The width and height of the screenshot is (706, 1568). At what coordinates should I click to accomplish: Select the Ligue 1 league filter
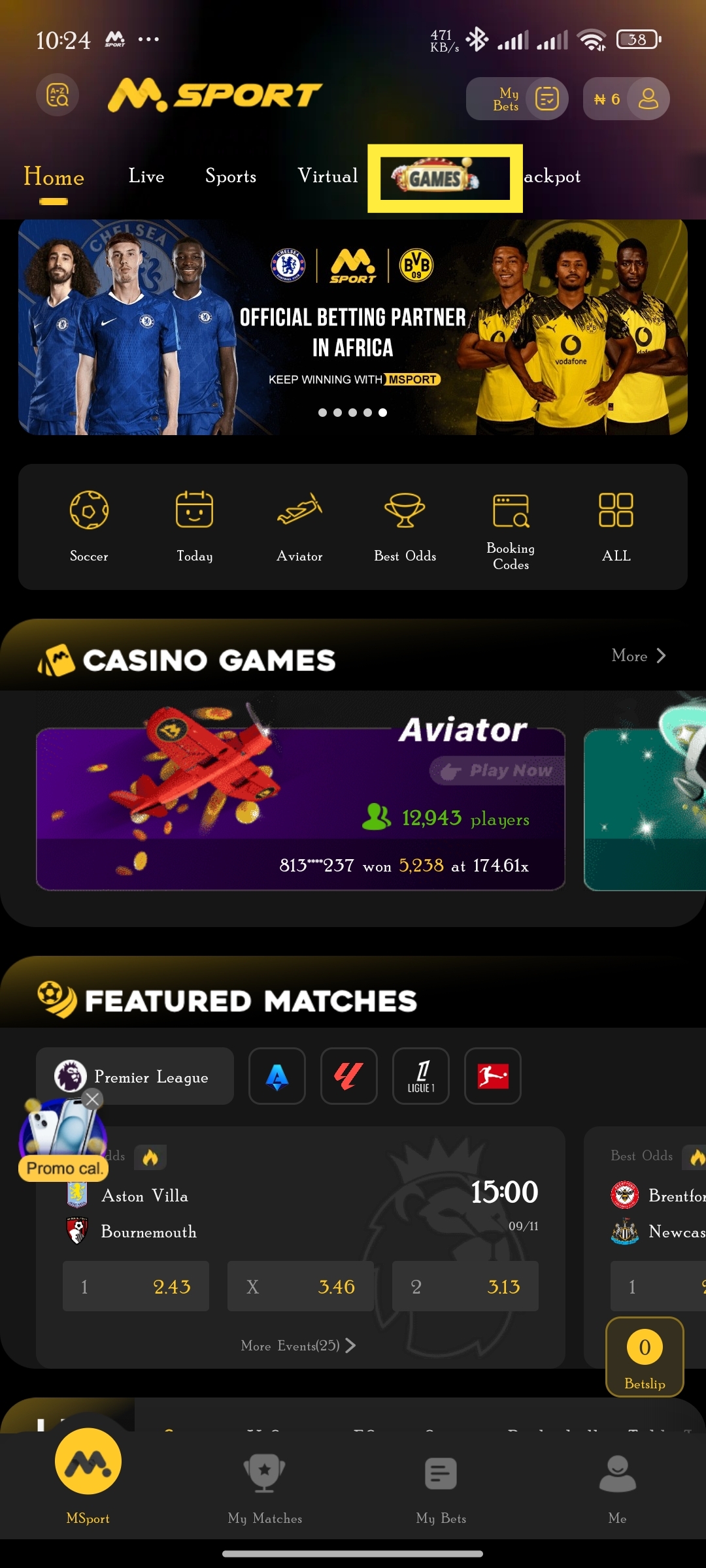coord(421,1076)
